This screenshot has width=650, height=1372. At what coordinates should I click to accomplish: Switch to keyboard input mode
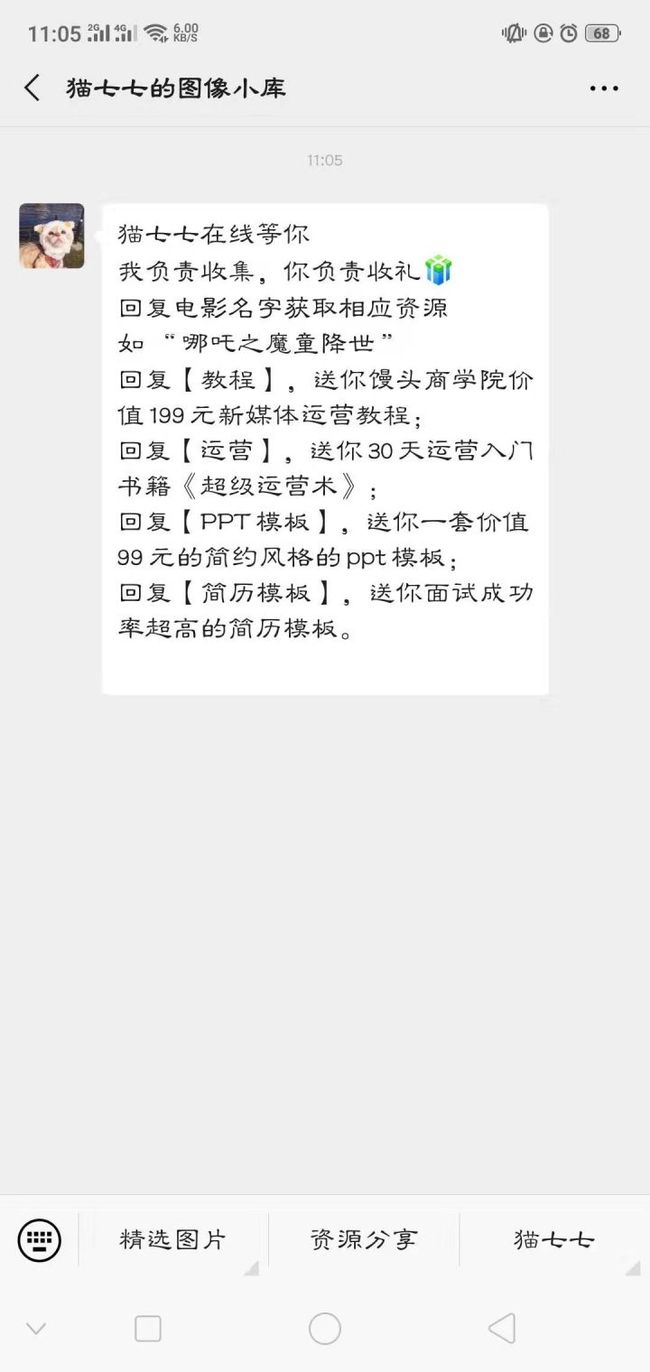39,1240
